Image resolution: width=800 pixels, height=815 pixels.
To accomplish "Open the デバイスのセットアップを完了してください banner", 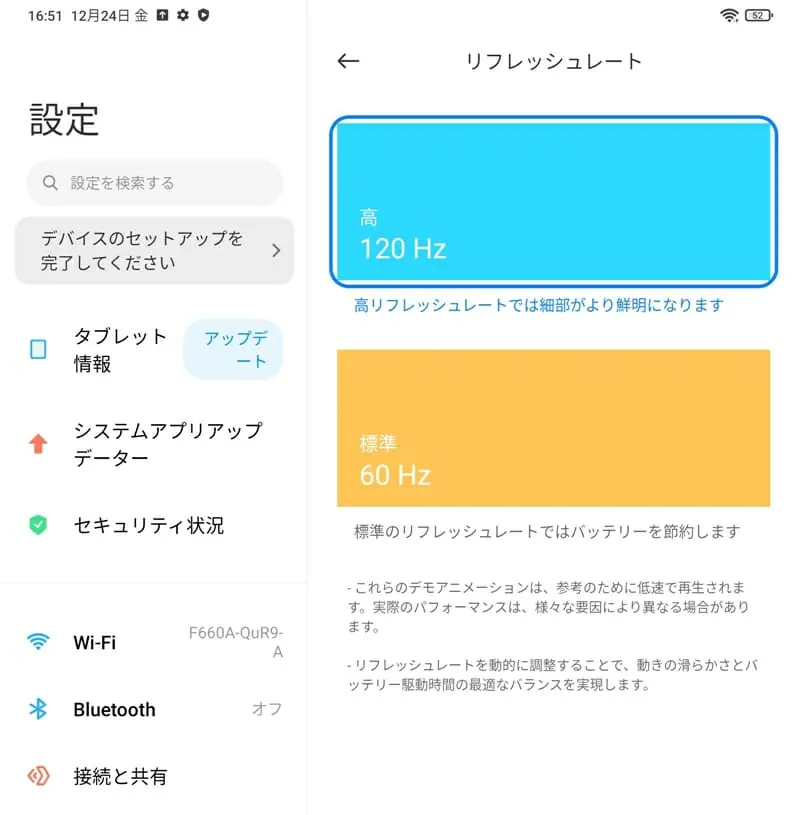I will point(154,251).
